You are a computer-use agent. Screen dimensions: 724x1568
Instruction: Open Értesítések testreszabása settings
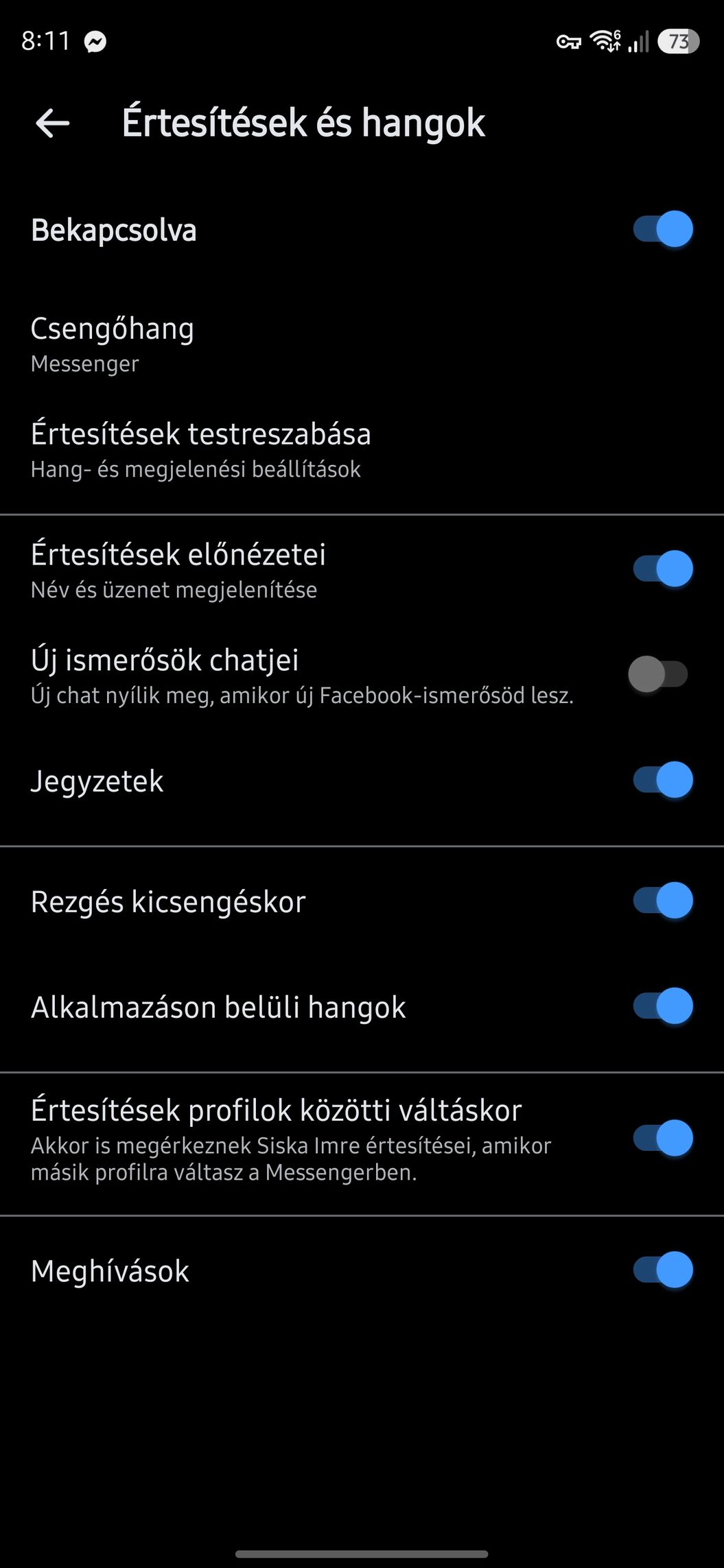201,449
